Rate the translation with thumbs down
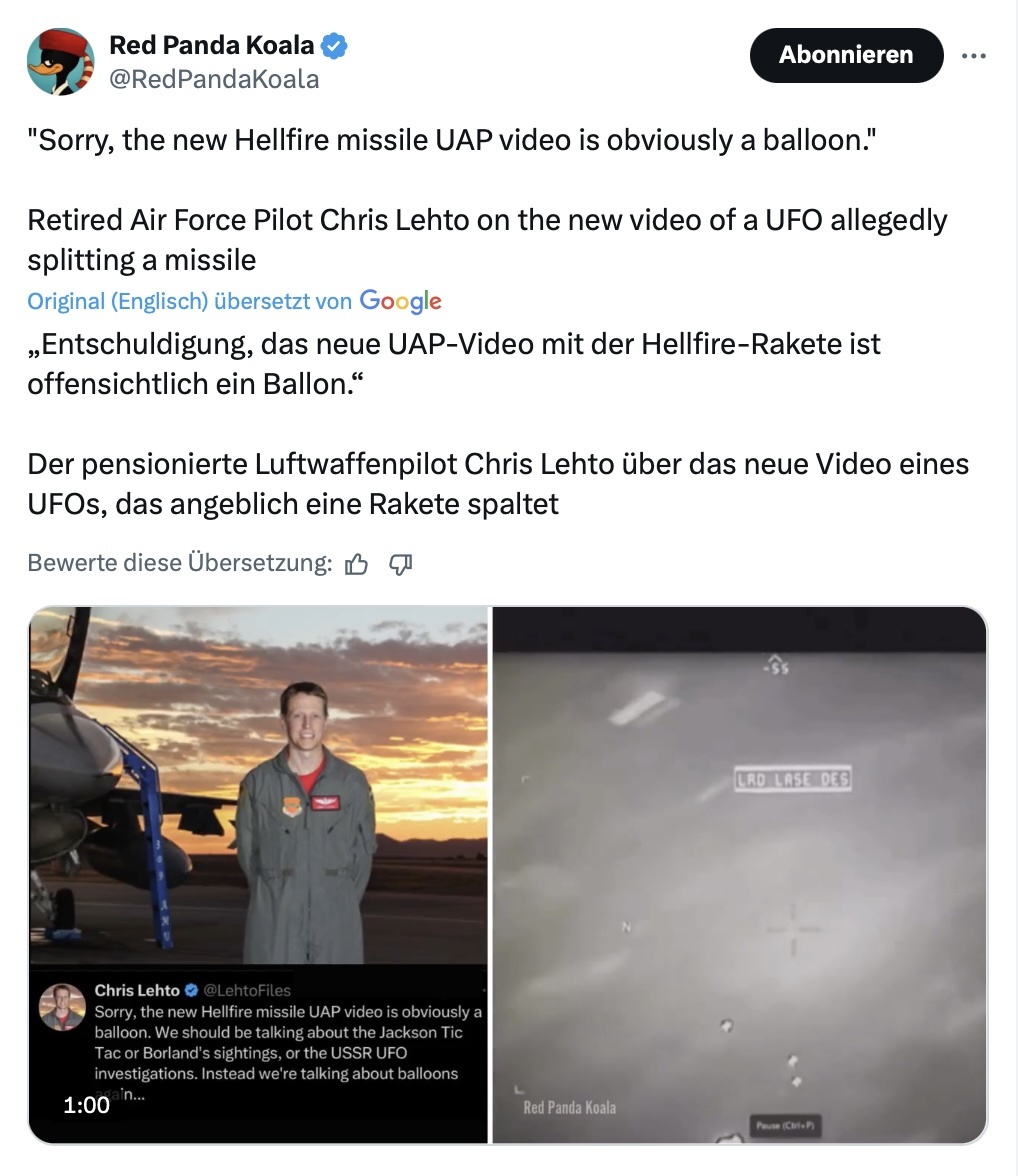Screen dimensions: 1018x1176 (401, 564)
